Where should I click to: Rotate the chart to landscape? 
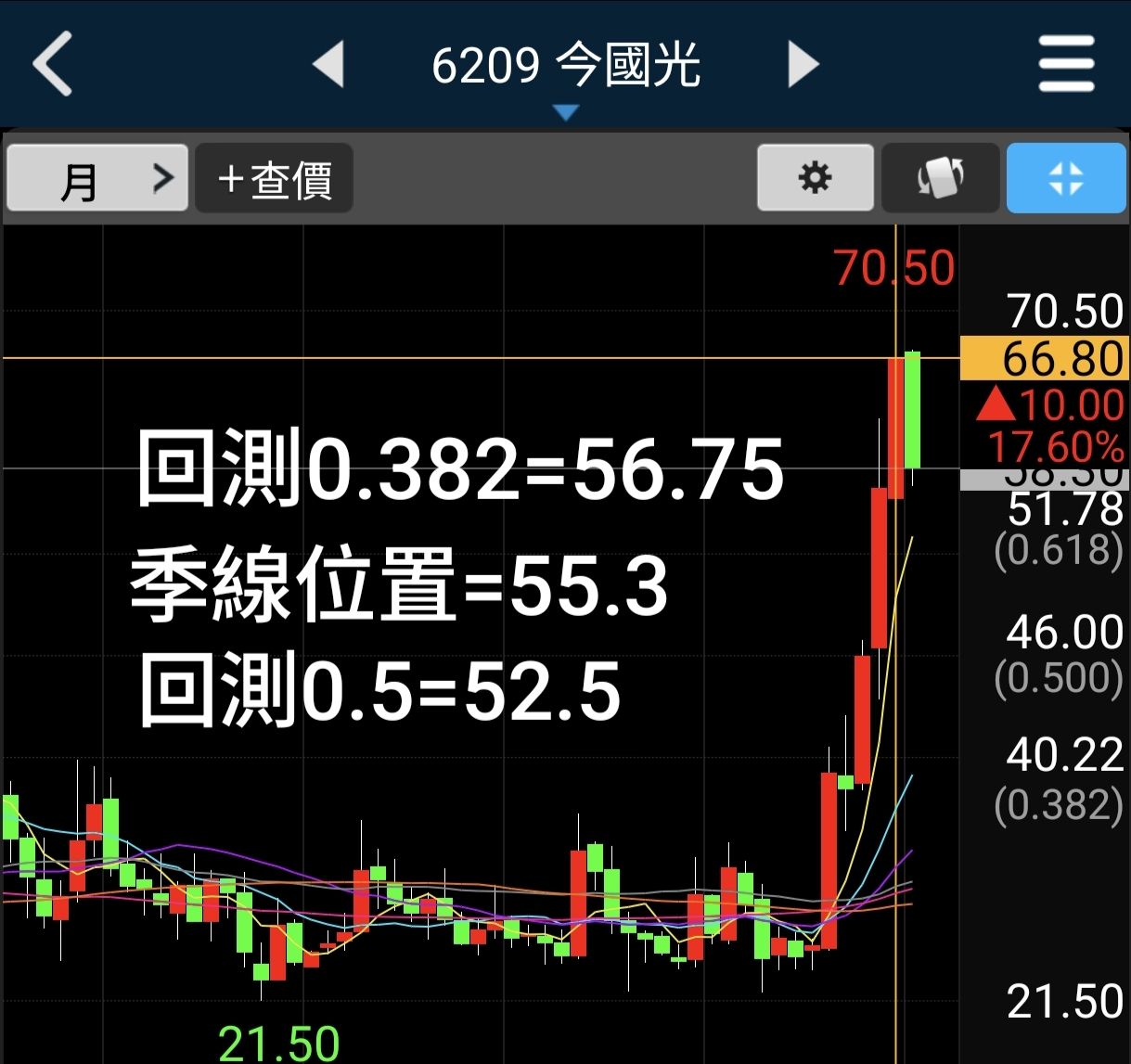point(940,177)
